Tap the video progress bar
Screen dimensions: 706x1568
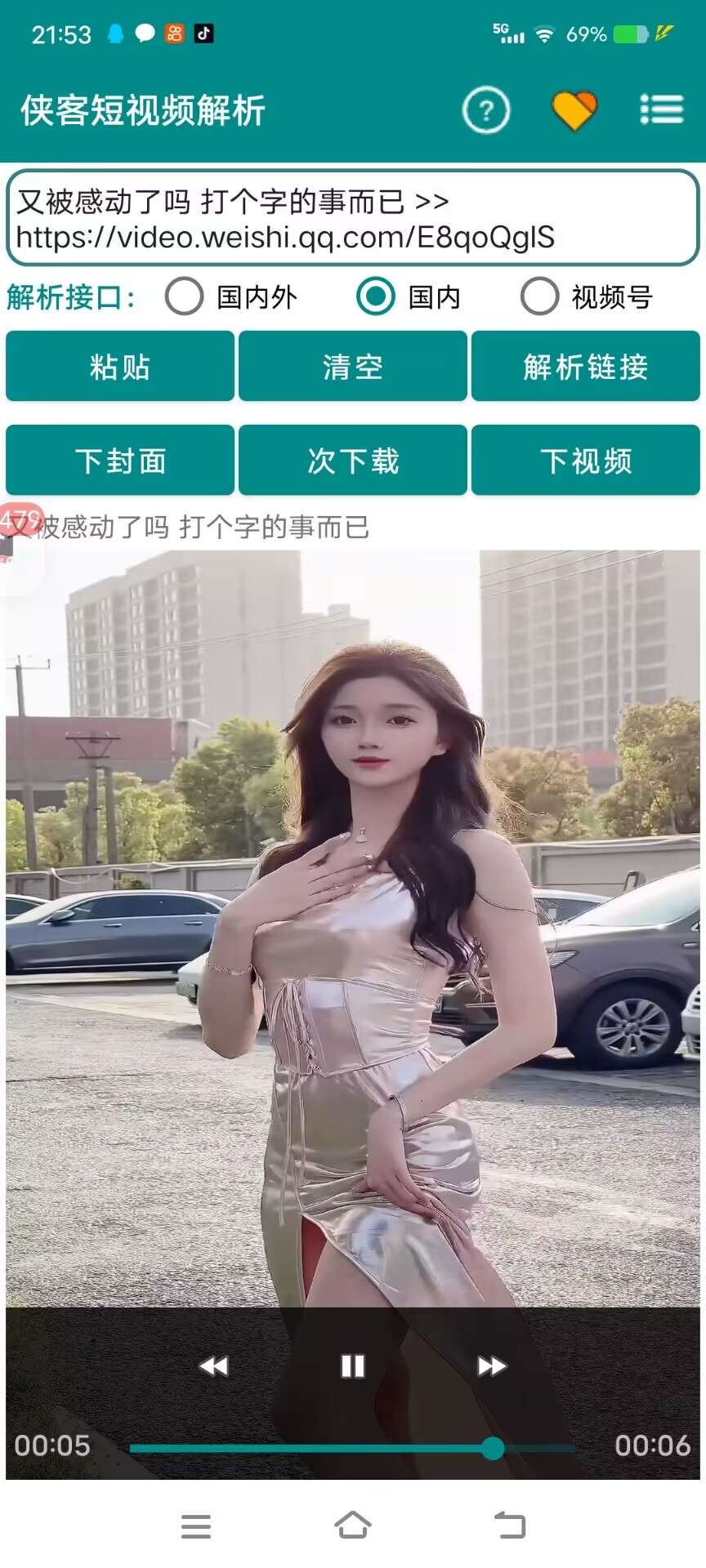click(351, 1449)
